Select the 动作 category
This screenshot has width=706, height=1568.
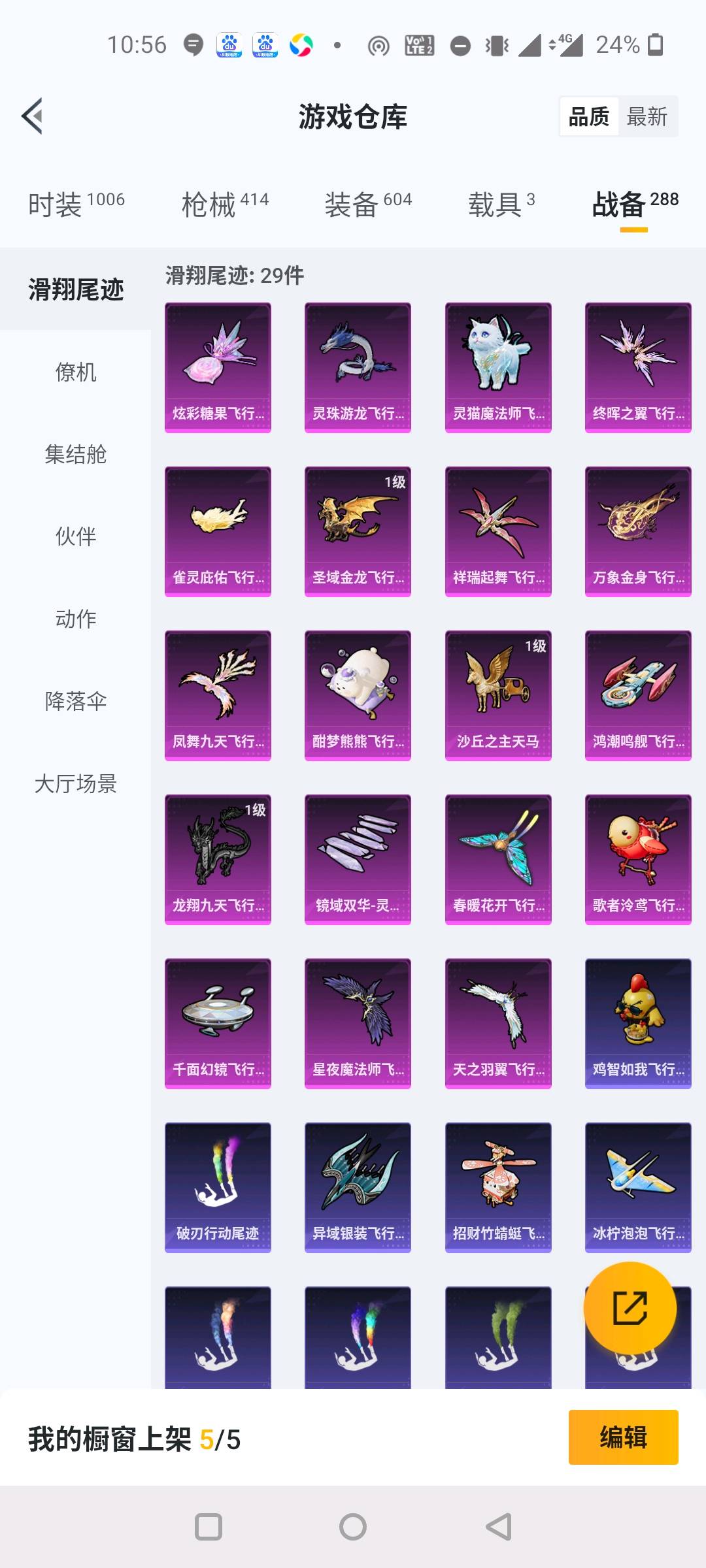(x=76, y=619)
